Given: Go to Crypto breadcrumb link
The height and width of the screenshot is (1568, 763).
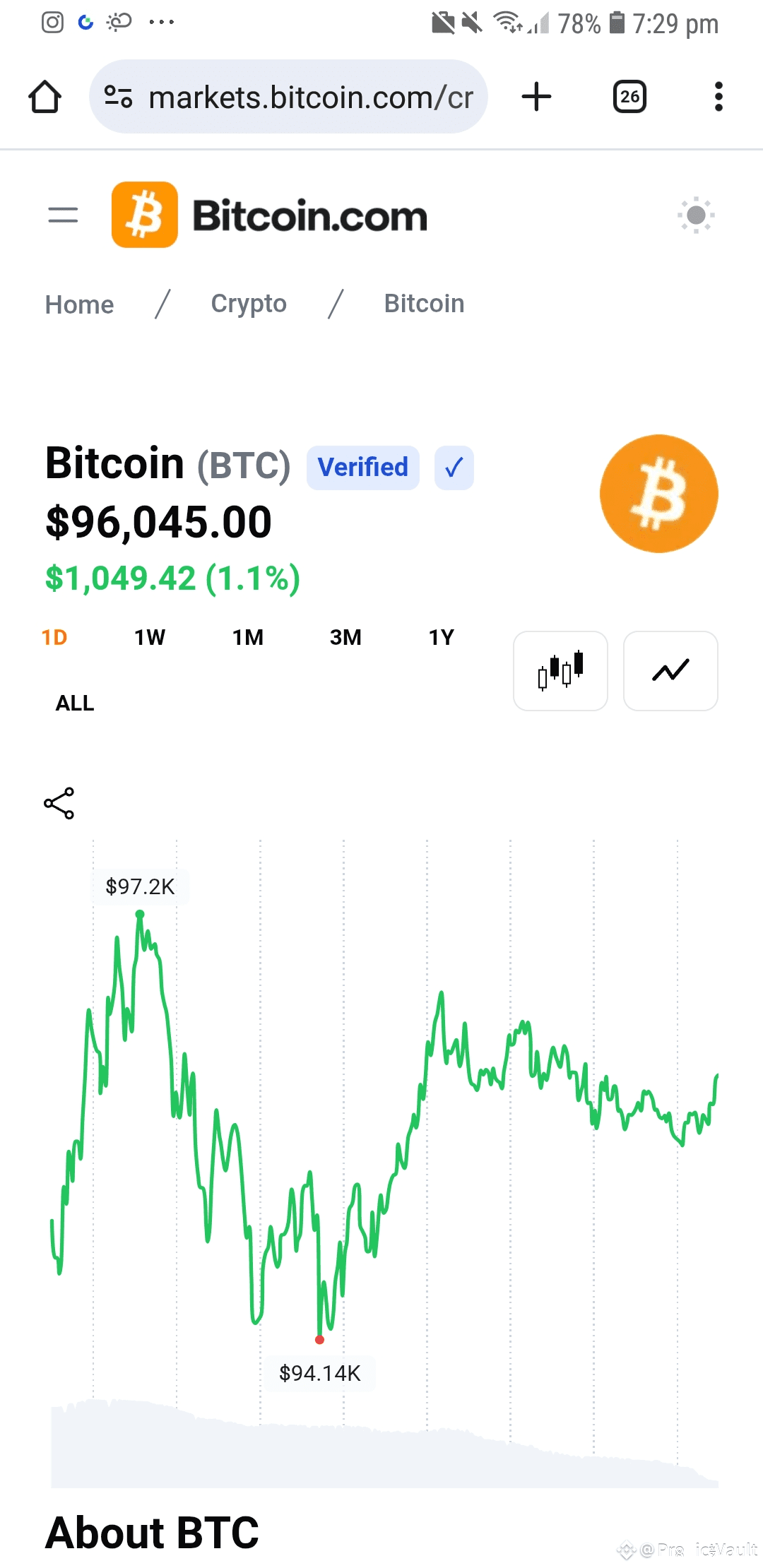Looking at the screenshot, I should tap(249, 304).
